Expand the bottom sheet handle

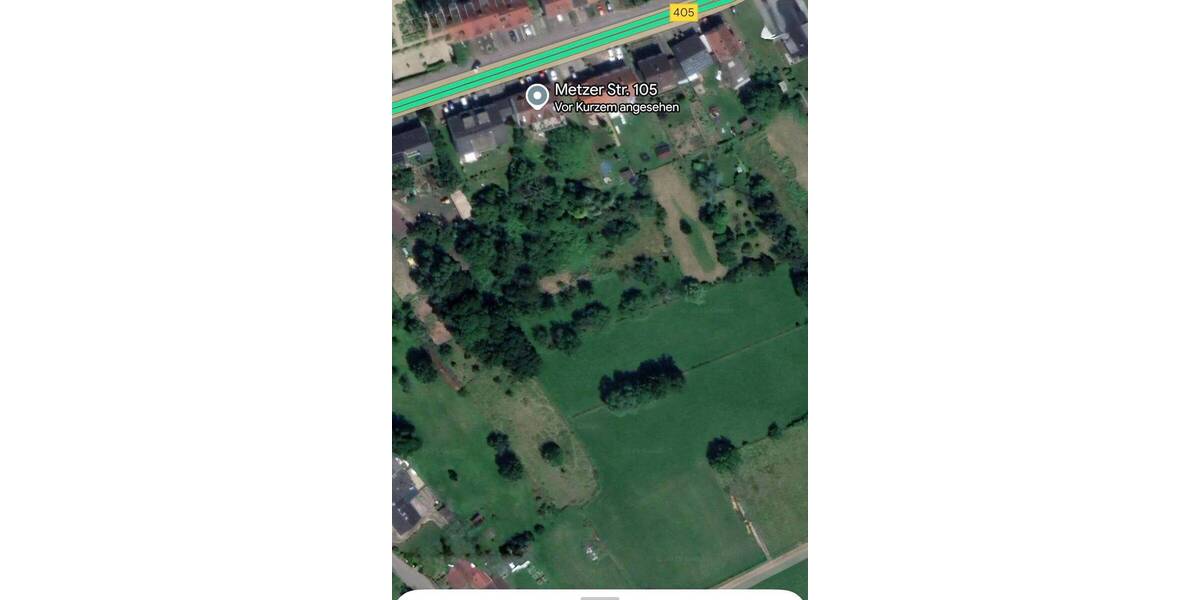(600, 597)
